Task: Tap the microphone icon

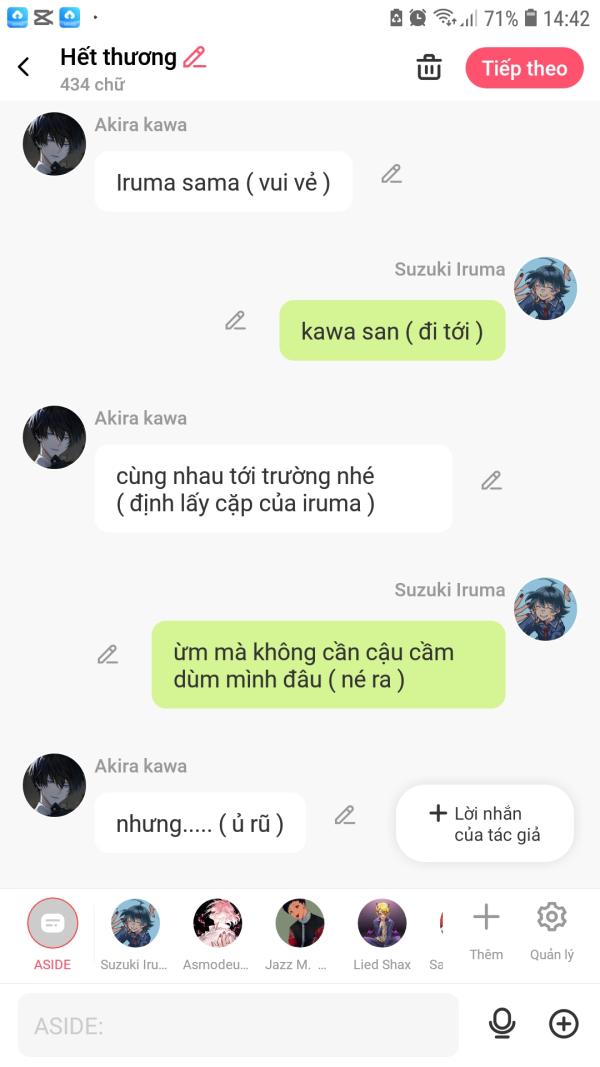Action: click(502, 1024)
